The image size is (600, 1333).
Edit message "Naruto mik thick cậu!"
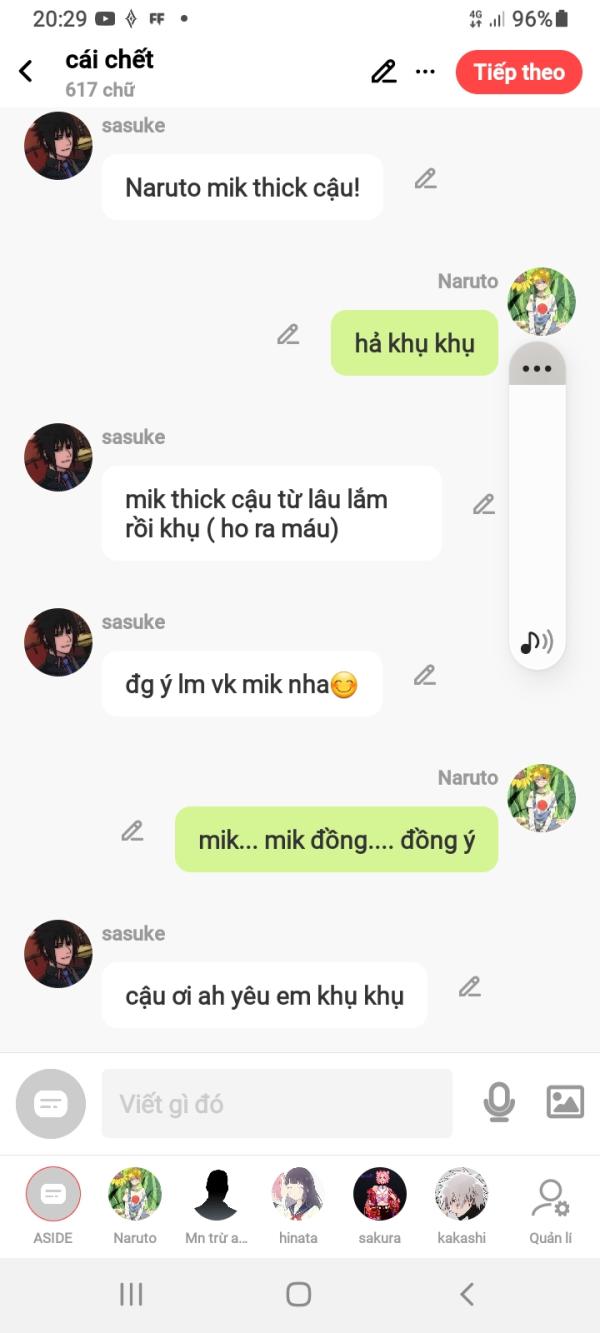coord(426,179)
